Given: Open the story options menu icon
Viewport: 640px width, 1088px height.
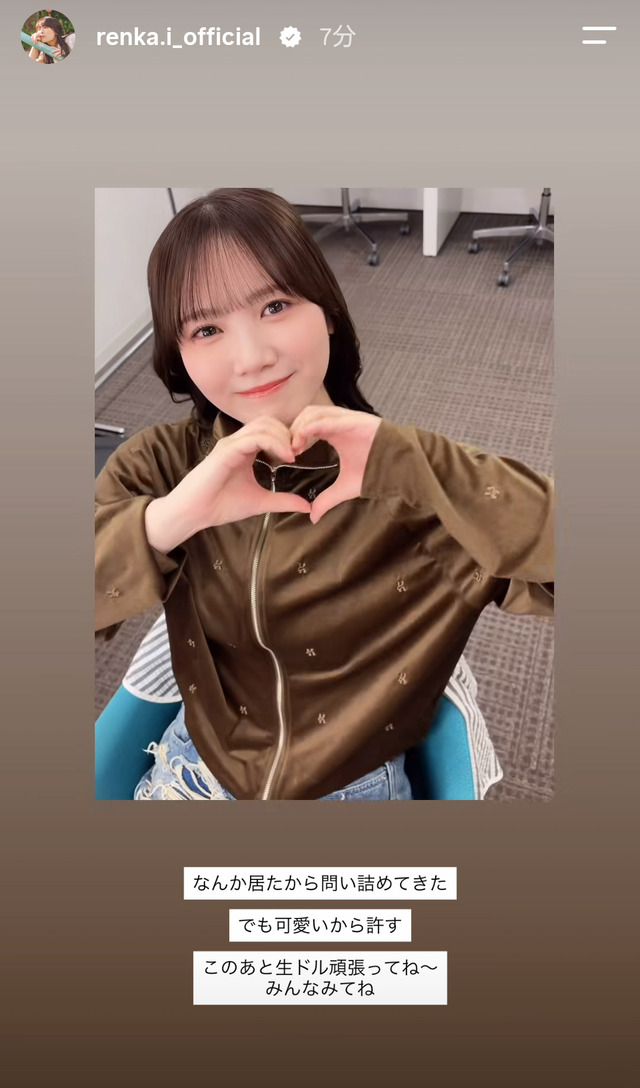Looking at the screenshot, I should 599,35.
